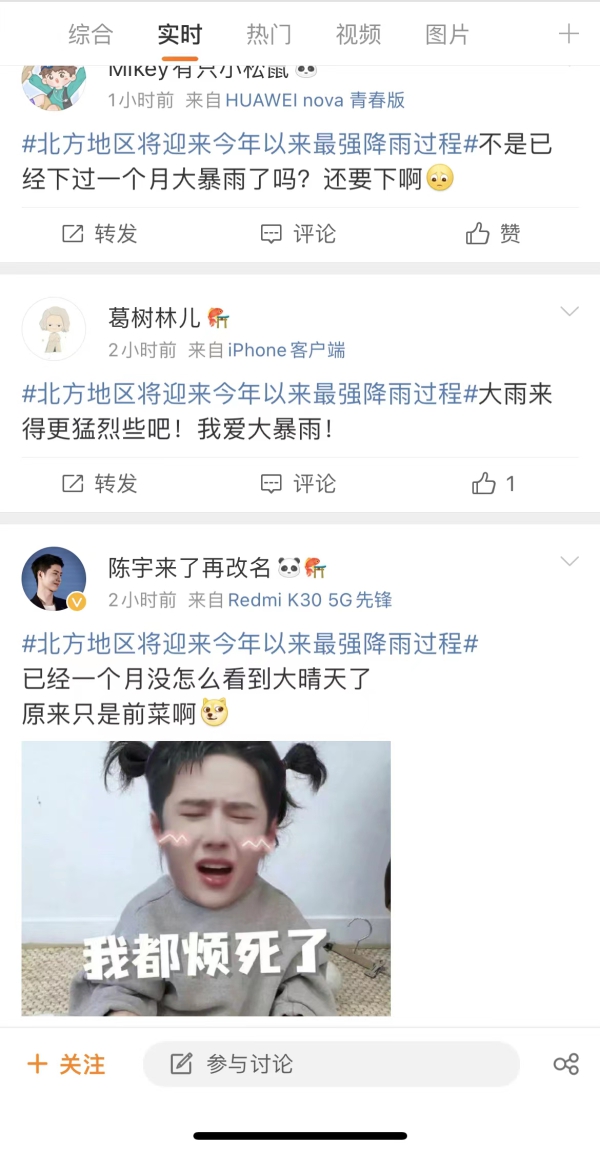Screen dimensions: 600x1152
Task: Open the hashtag link in 陈宇来了再改名's post
Action: (x=250, y=642)
